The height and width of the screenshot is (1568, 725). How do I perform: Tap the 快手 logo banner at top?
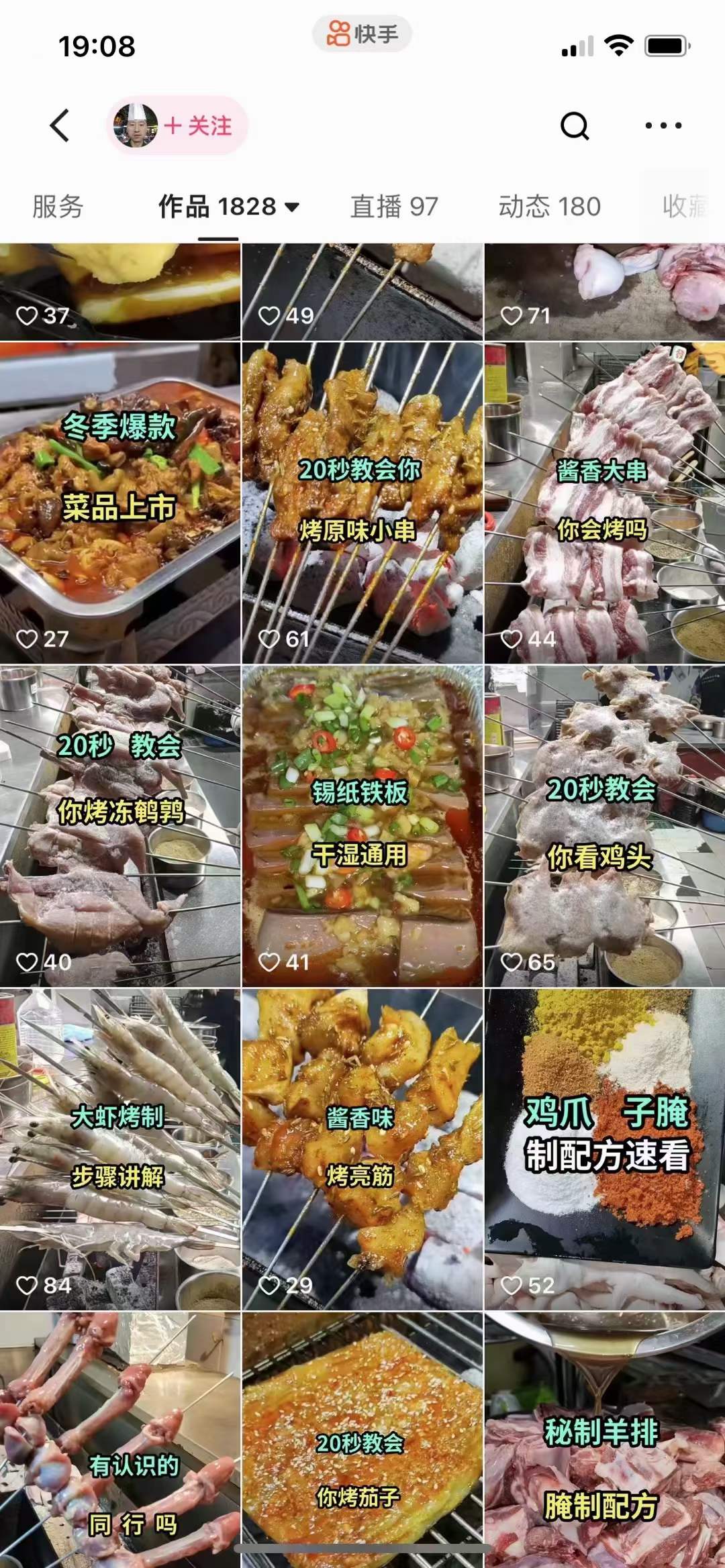point(362,34)
